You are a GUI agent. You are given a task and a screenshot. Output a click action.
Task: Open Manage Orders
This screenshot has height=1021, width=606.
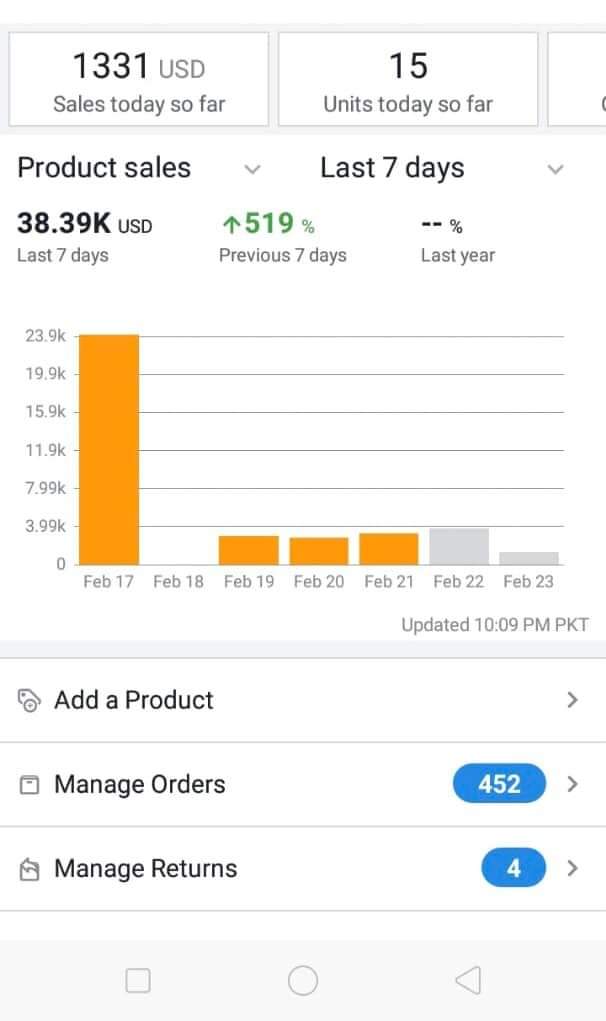point(303,784)
